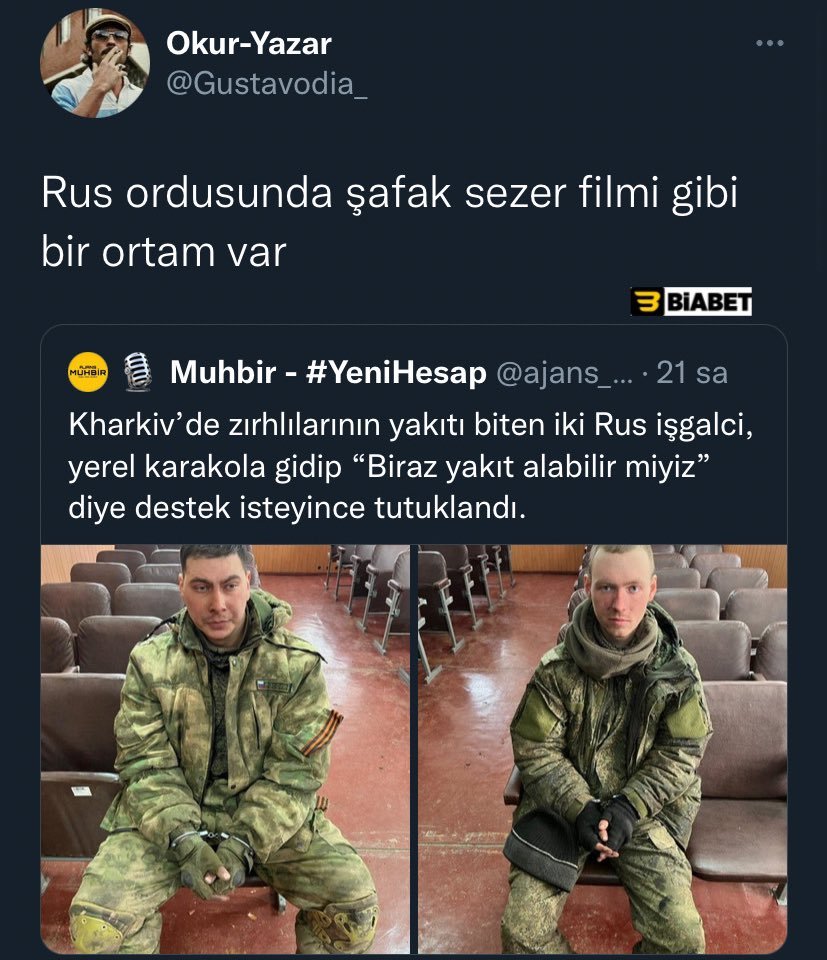The image size is (827, 960).
Task: View the left photo with the handcuffed soldier
Action: click(x=225, y=748)
